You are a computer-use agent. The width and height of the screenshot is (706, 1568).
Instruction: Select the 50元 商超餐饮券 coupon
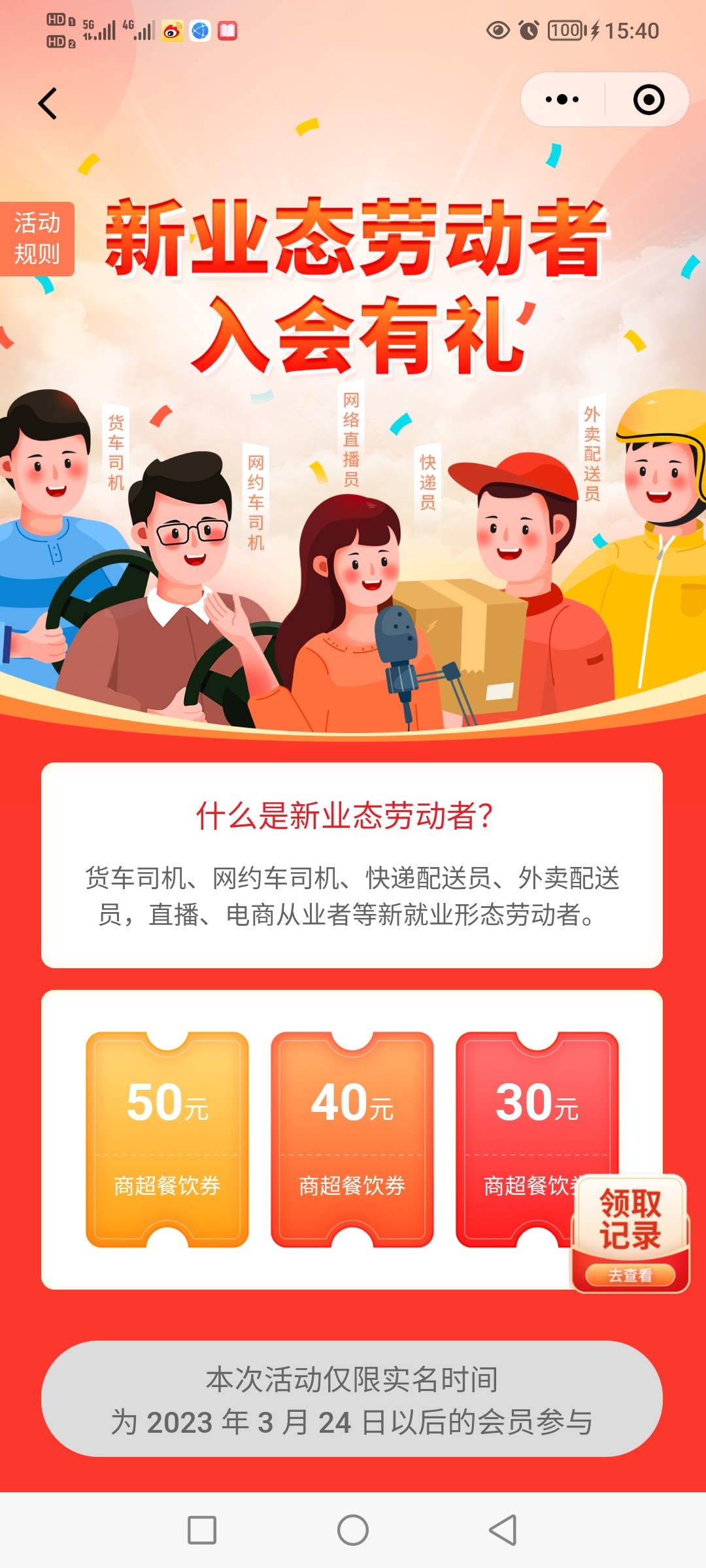(x=167, y=1139)
